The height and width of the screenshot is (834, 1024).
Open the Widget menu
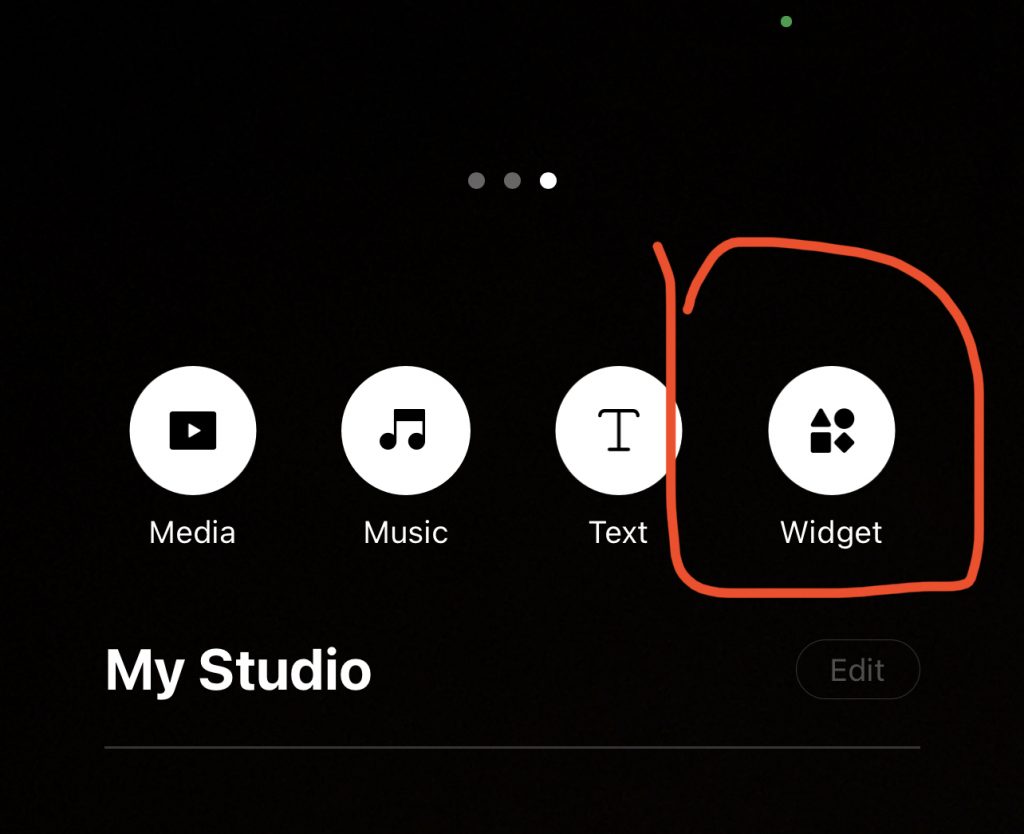coord(831,431)
